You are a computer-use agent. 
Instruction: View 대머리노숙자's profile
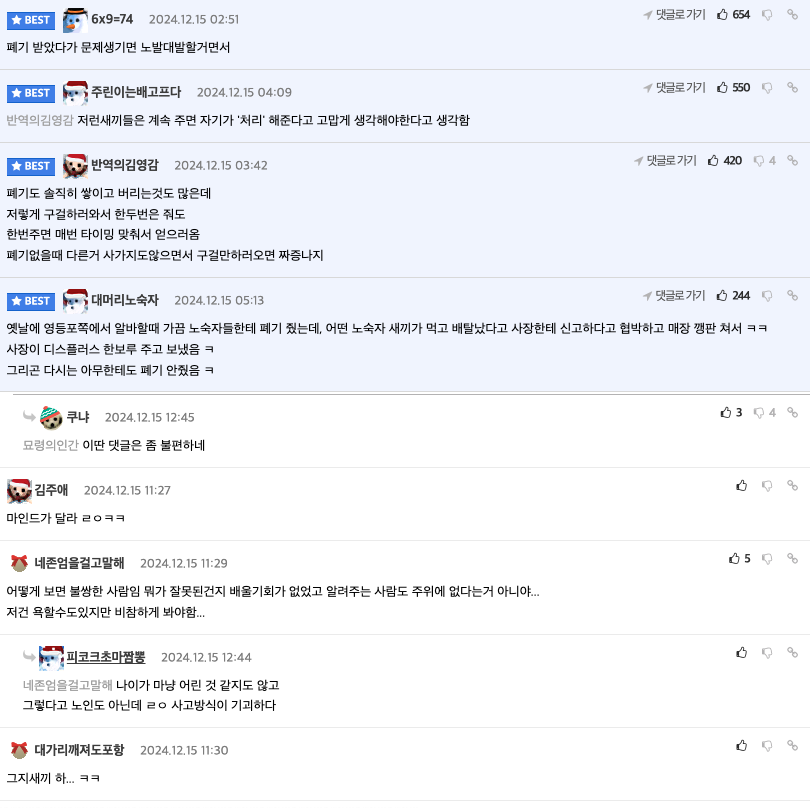[127, 300]
